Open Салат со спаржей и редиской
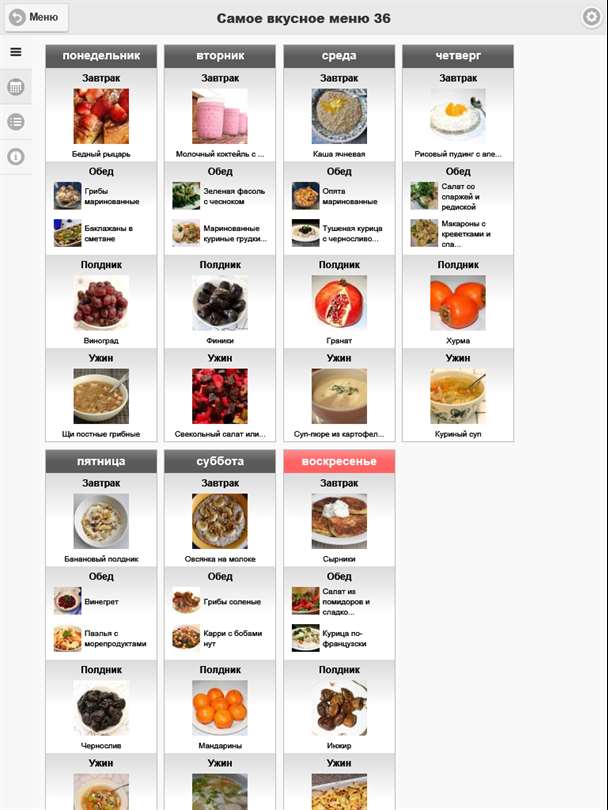Image resolution: width=608 pixels, height=810 pixels. [458, 195]
